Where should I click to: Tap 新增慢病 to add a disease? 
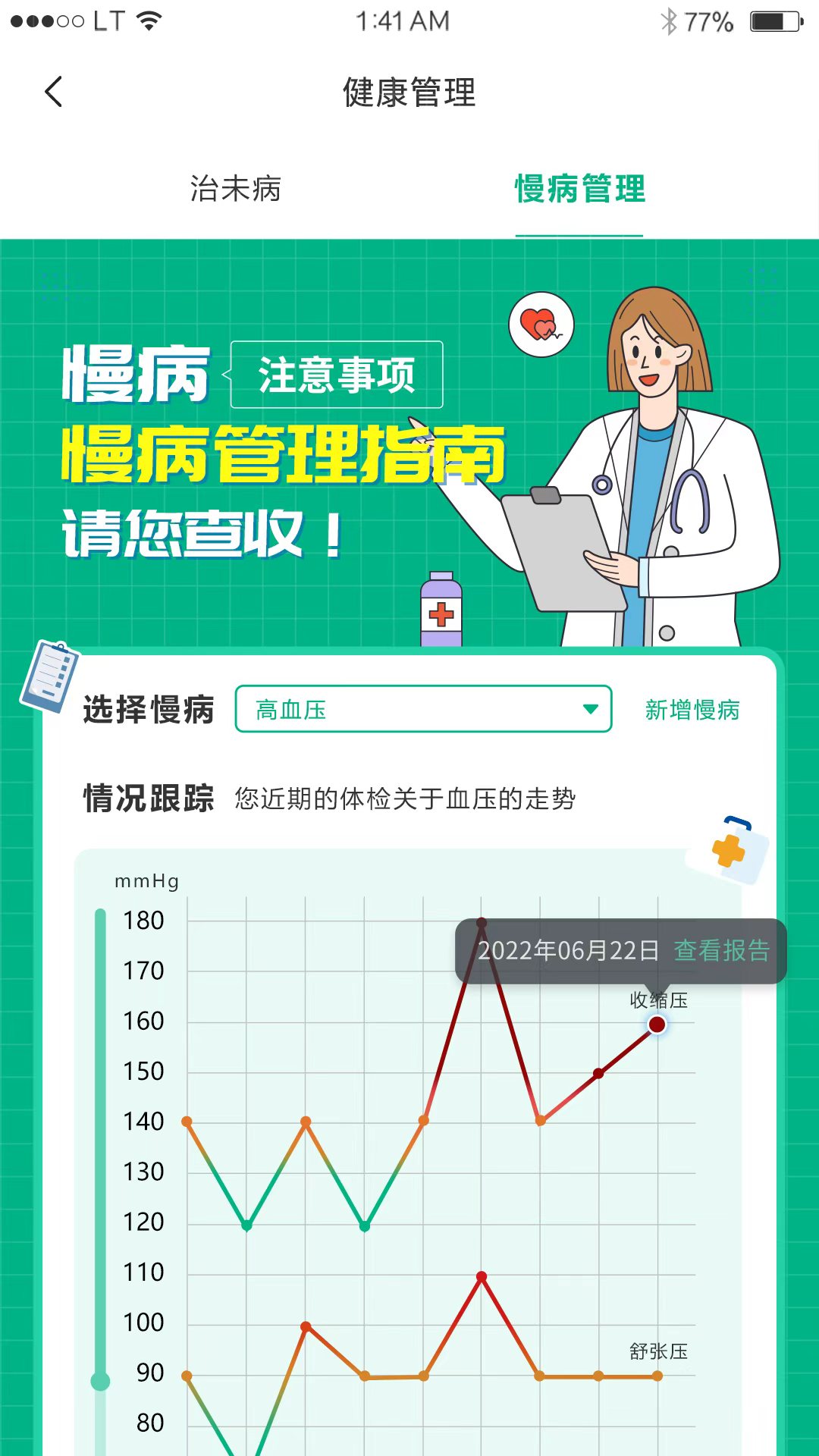[692, 710]
